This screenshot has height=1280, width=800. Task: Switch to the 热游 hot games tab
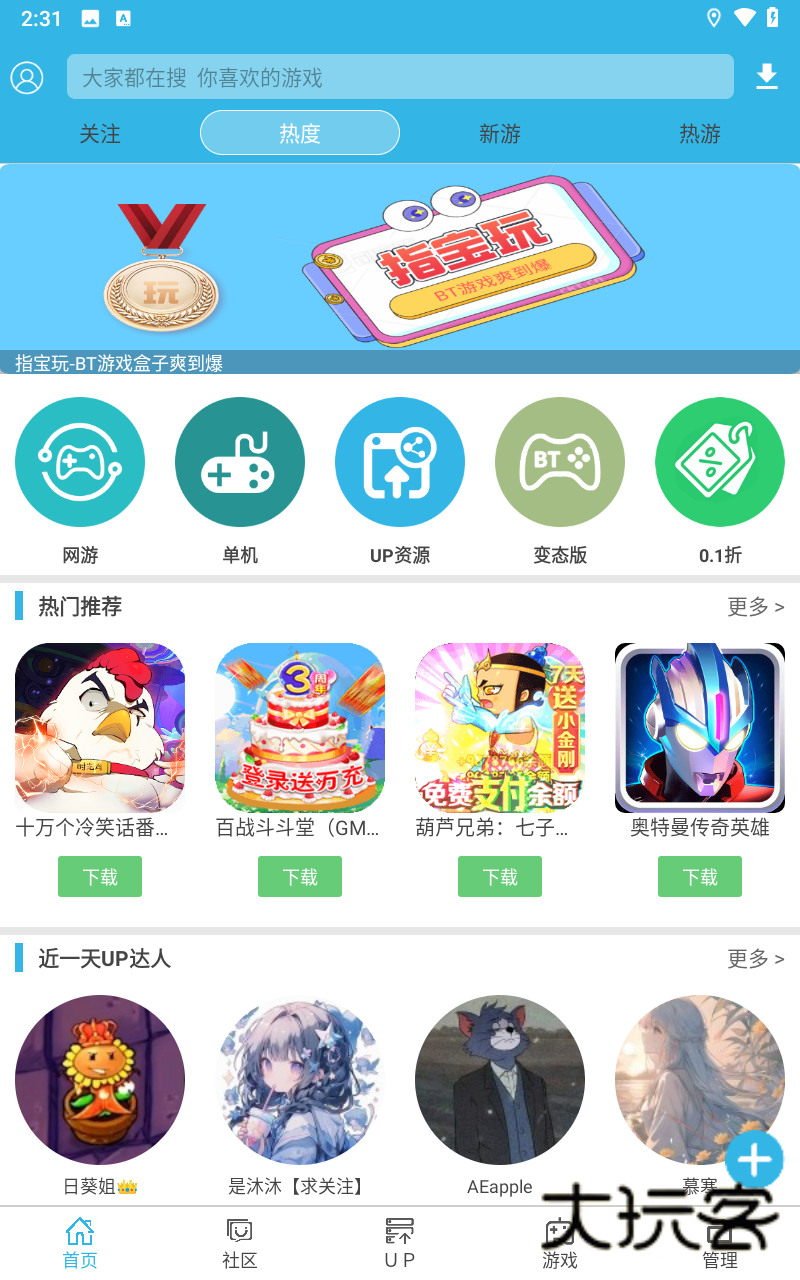(700, 133)
